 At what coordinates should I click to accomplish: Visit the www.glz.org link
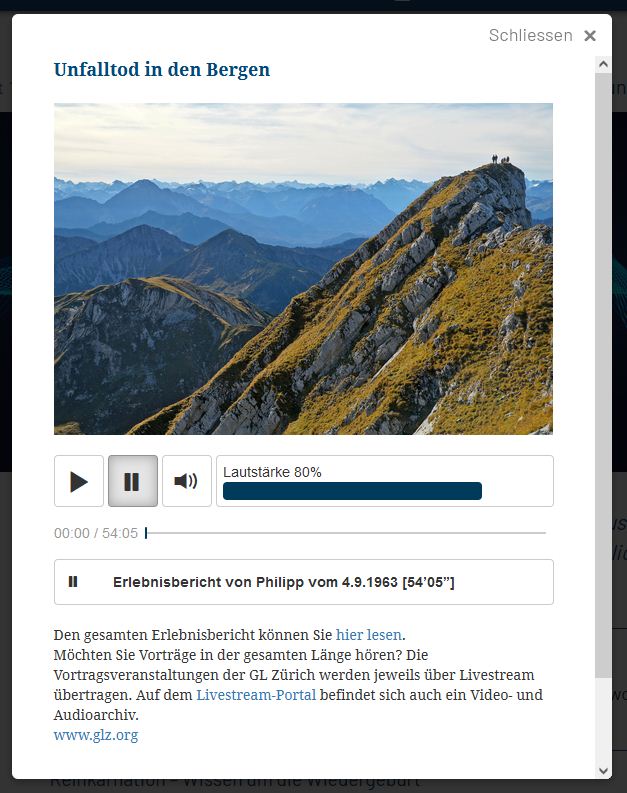pyautogui.click(x=96, y=735)
